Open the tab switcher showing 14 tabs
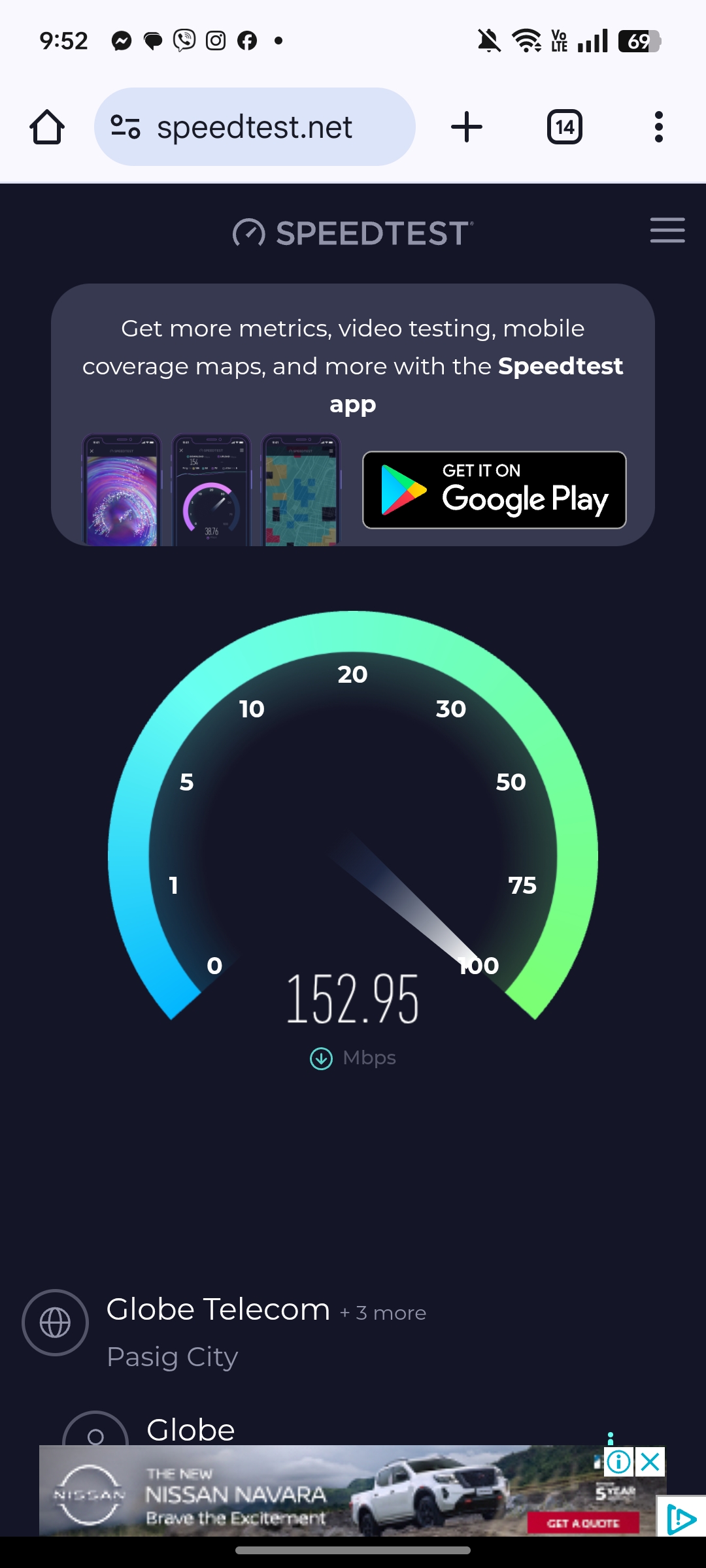 [564, 127]
